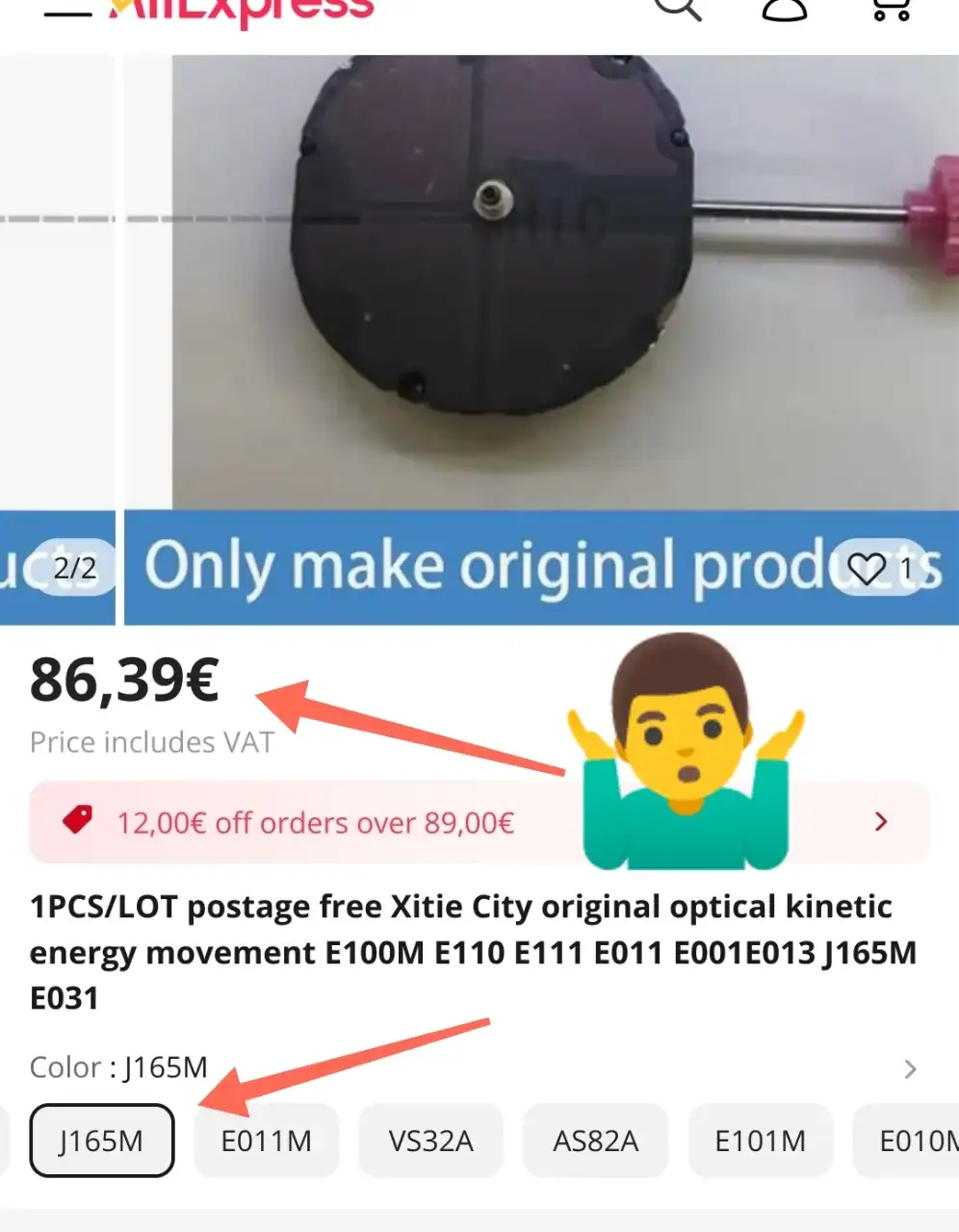Select the J165M variant

102,1141
